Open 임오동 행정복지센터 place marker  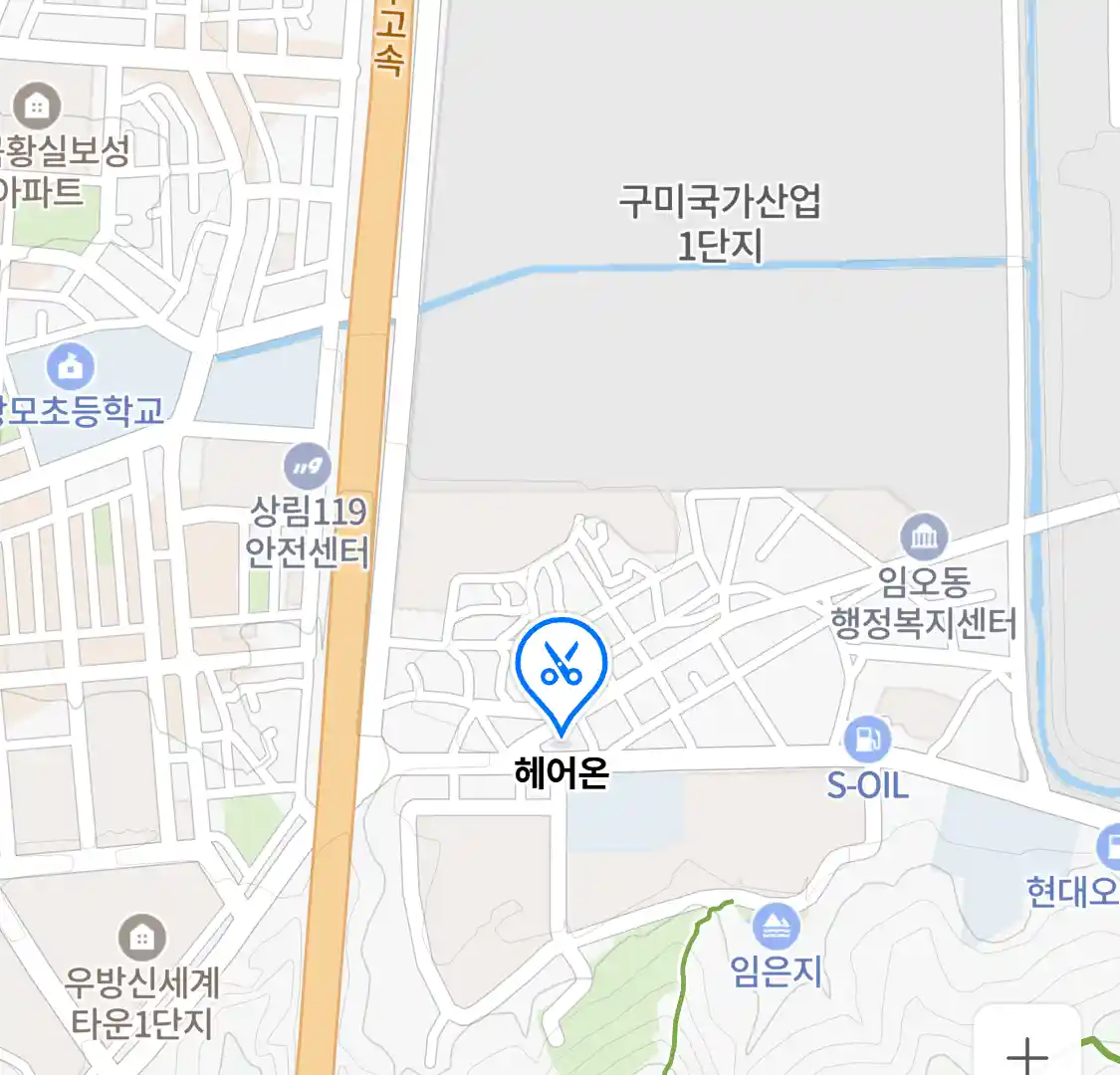924,538
